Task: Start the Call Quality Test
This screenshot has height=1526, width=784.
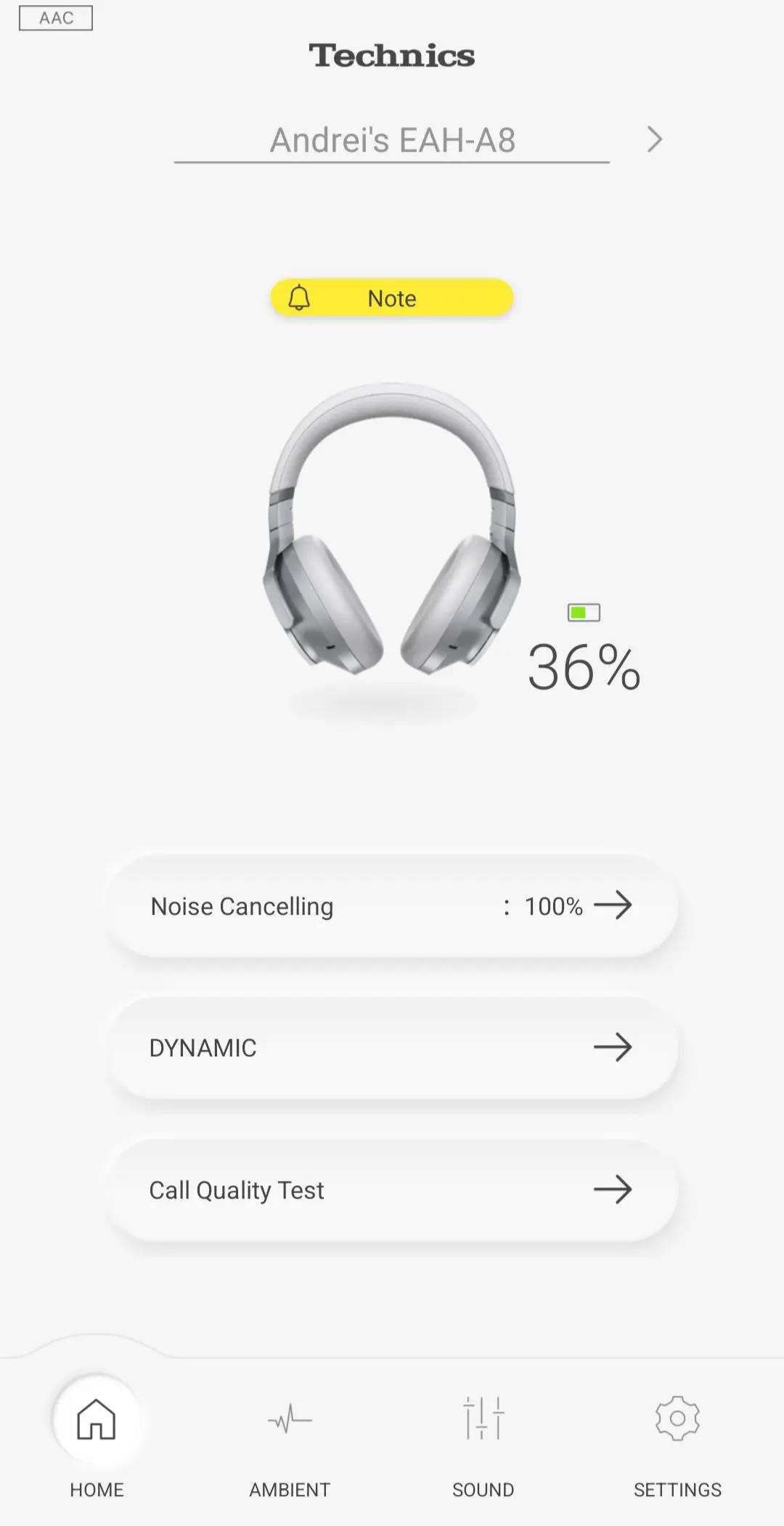Action: point(392,1190)
